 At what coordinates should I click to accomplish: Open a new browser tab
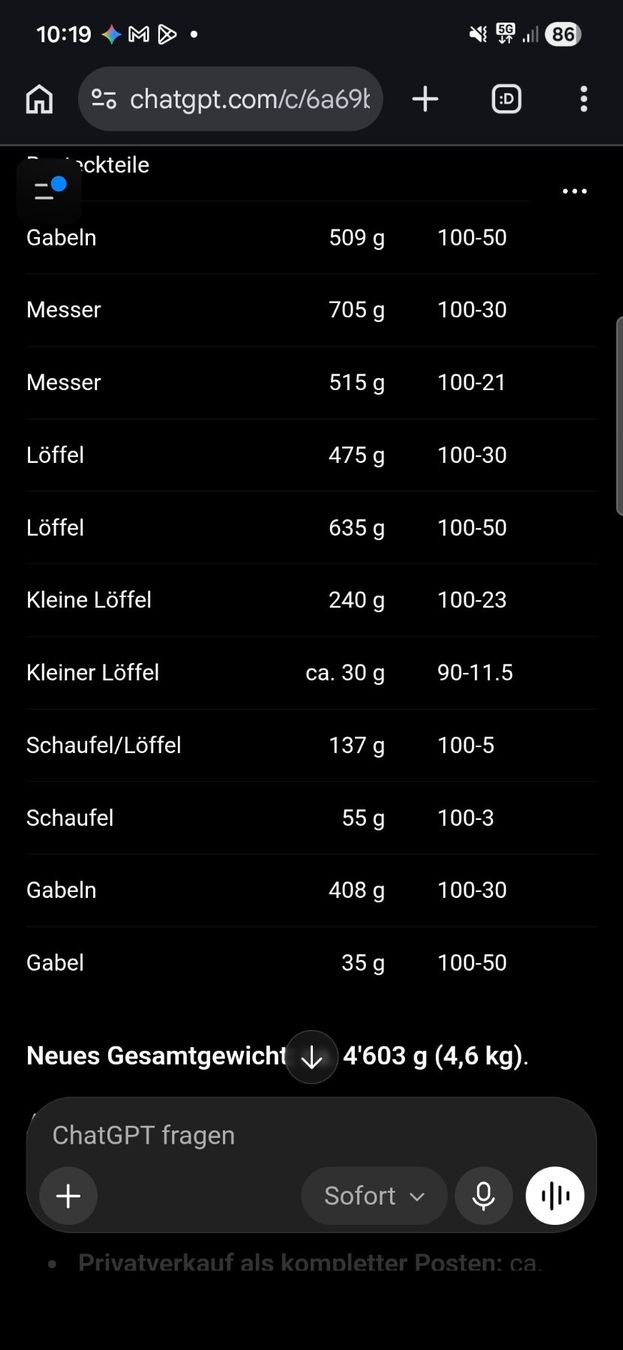tap(425, 99)
